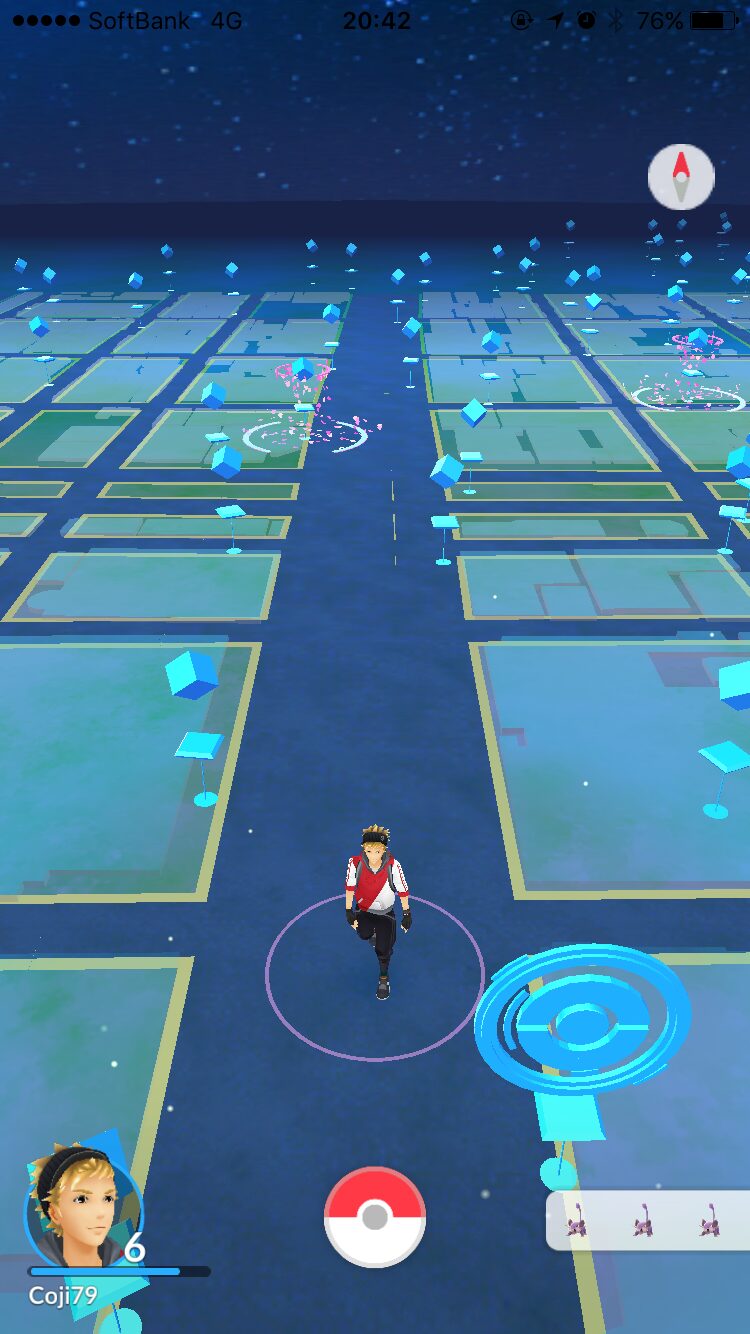Screen dimensions: 750x1334
Task: Open the nearby Pokémon tracker panel
Action: click(648, 1221)
